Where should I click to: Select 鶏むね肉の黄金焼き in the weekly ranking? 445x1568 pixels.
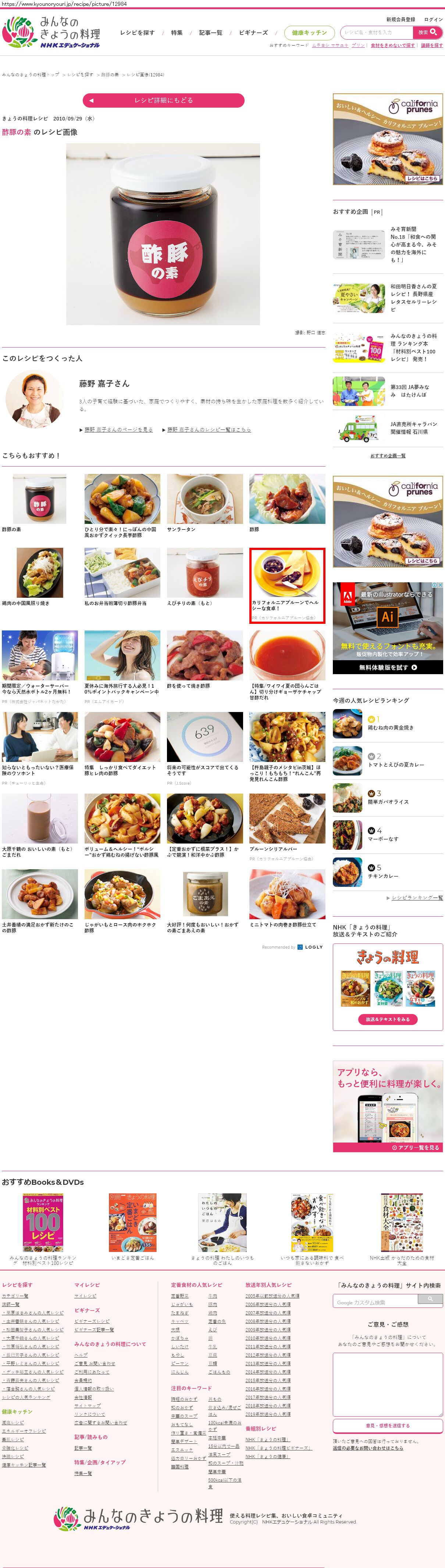coord(391,727)
